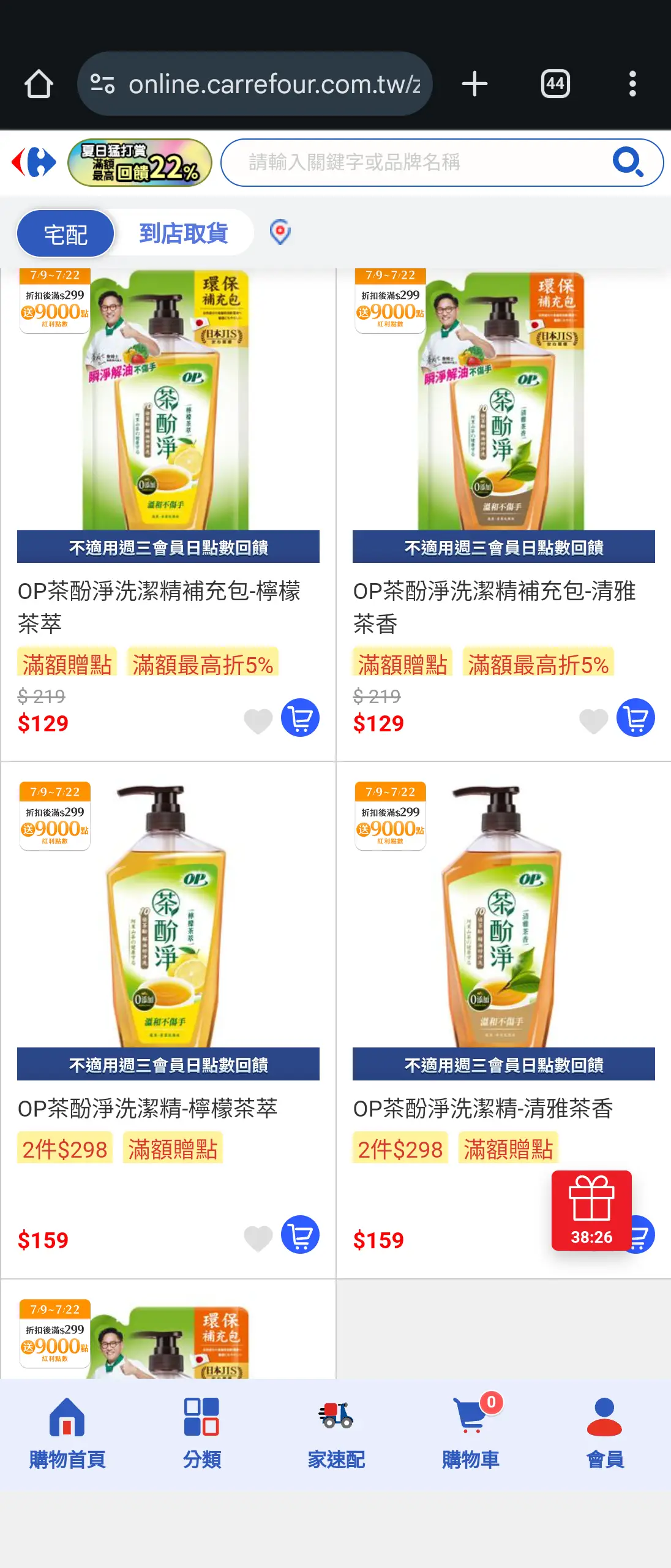Open the browser home page

pos(39,84)
